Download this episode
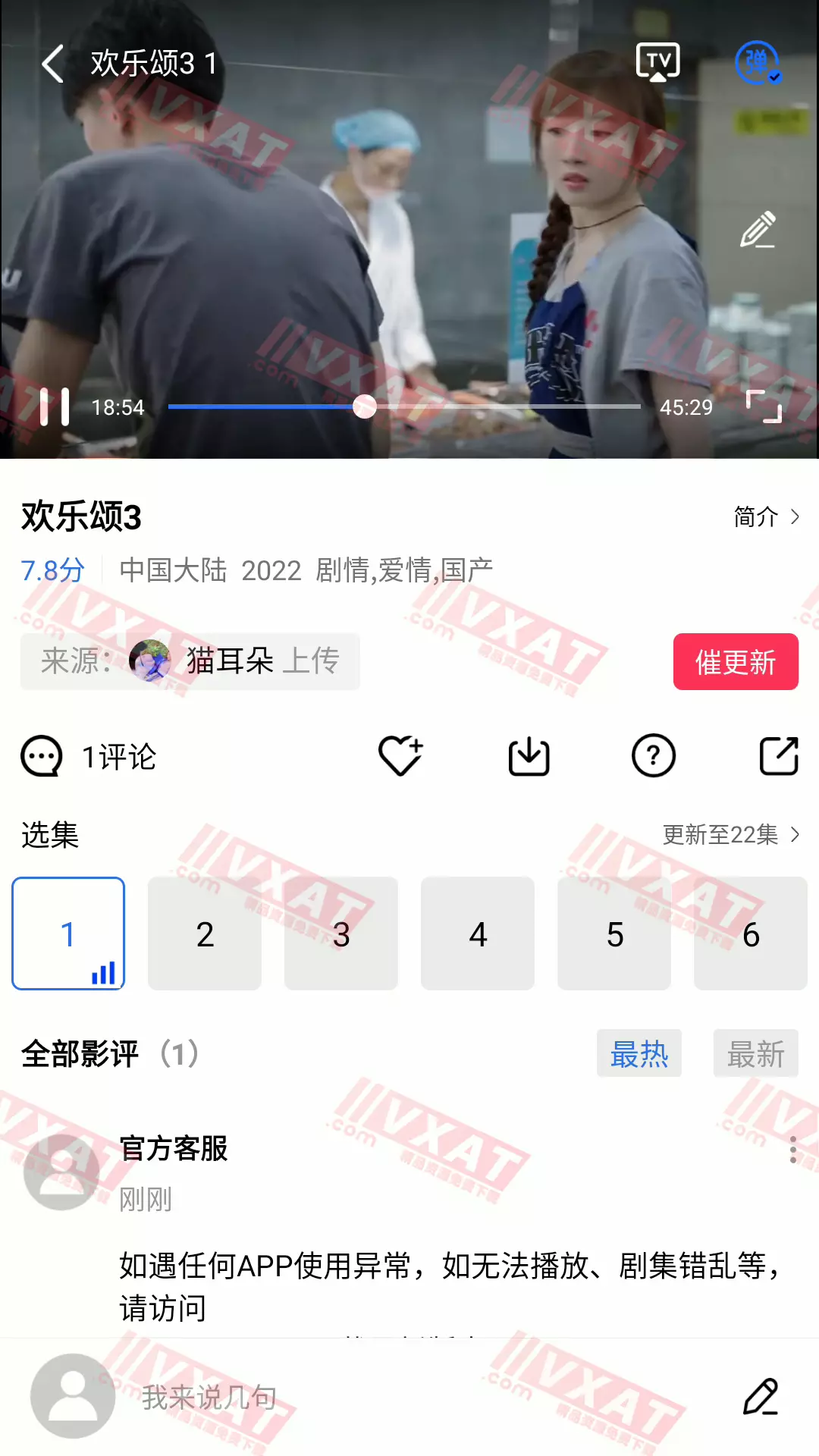Screen dimensions: 819x1456 click(529, 756)
